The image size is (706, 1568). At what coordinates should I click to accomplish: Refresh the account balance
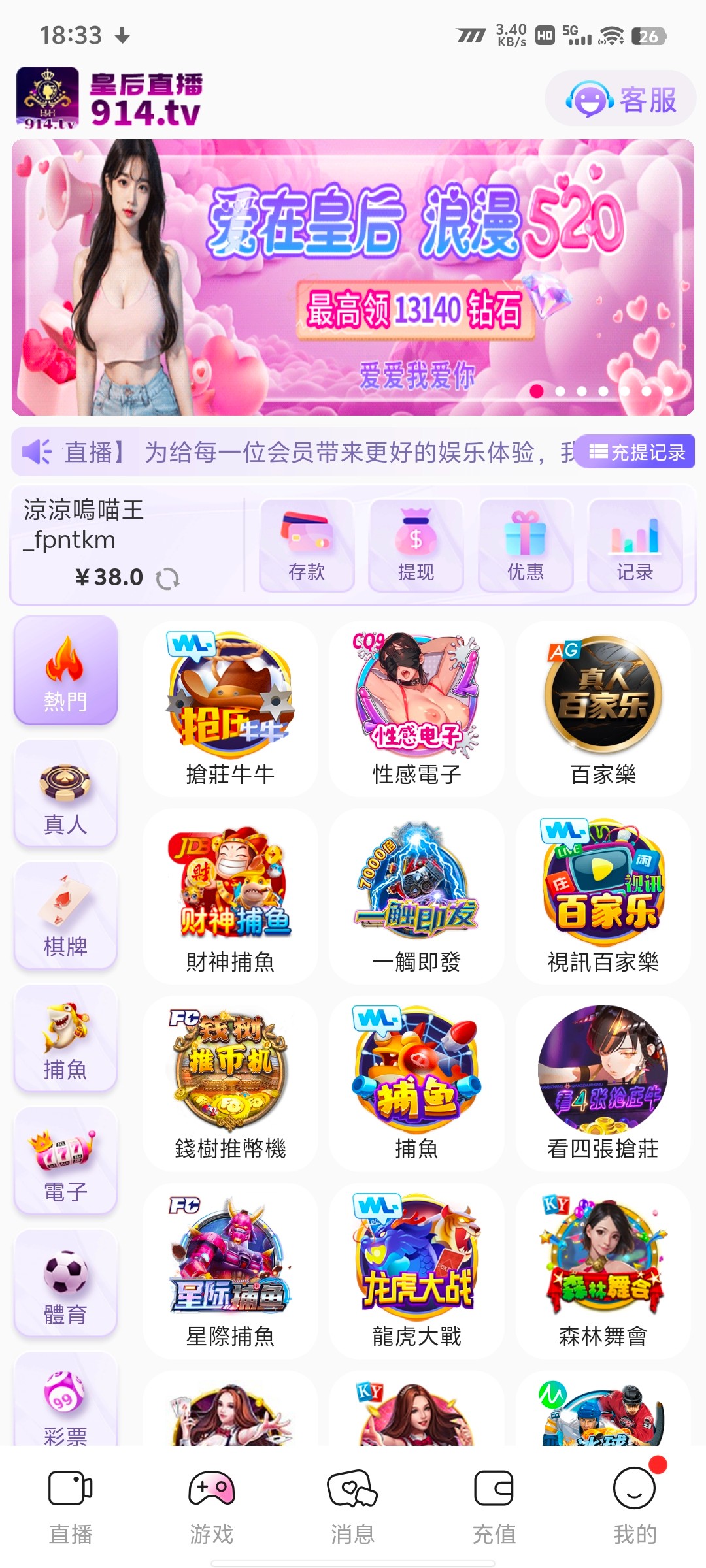167,578
